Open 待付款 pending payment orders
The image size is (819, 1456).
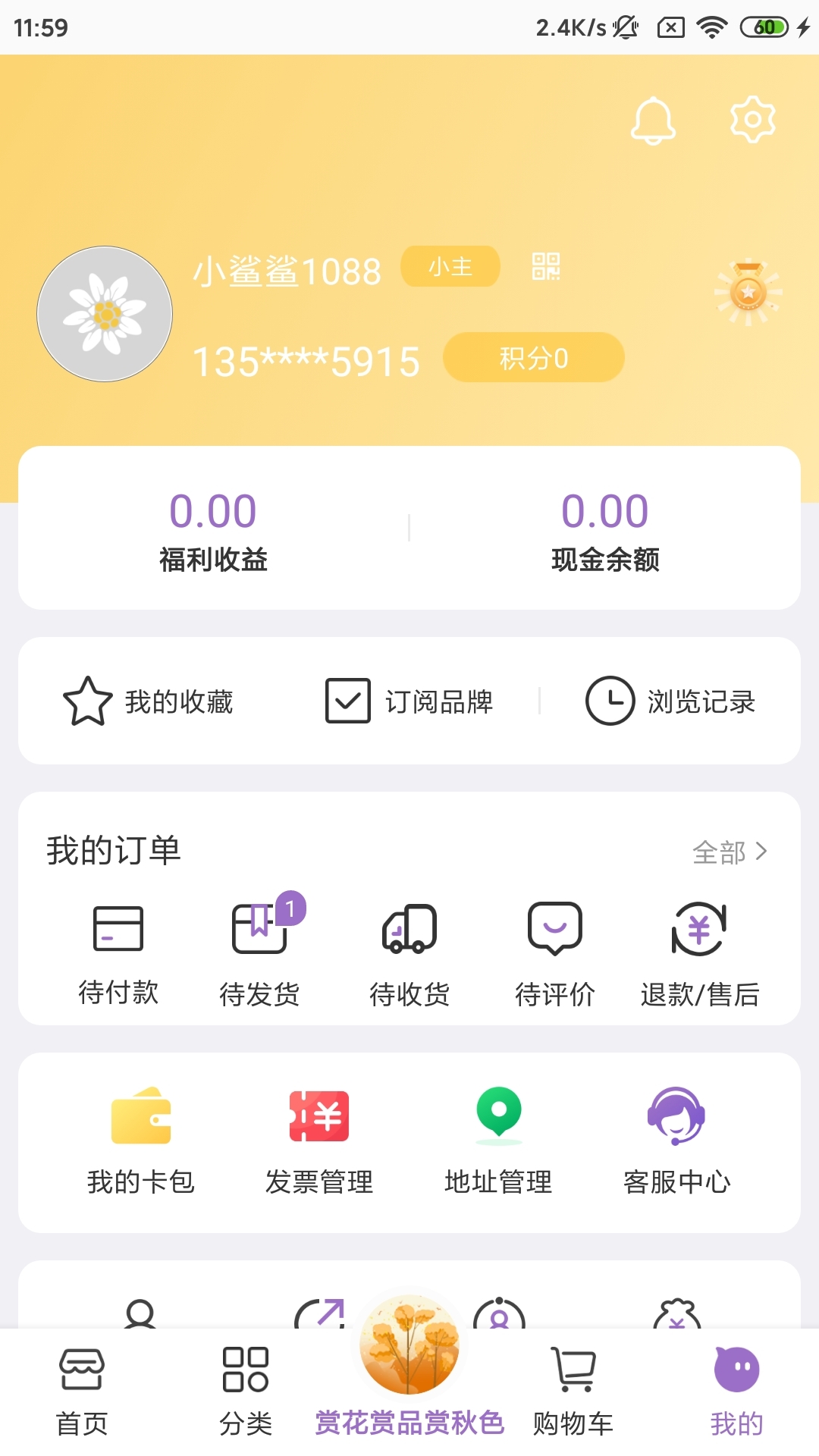tap(118, 952)
